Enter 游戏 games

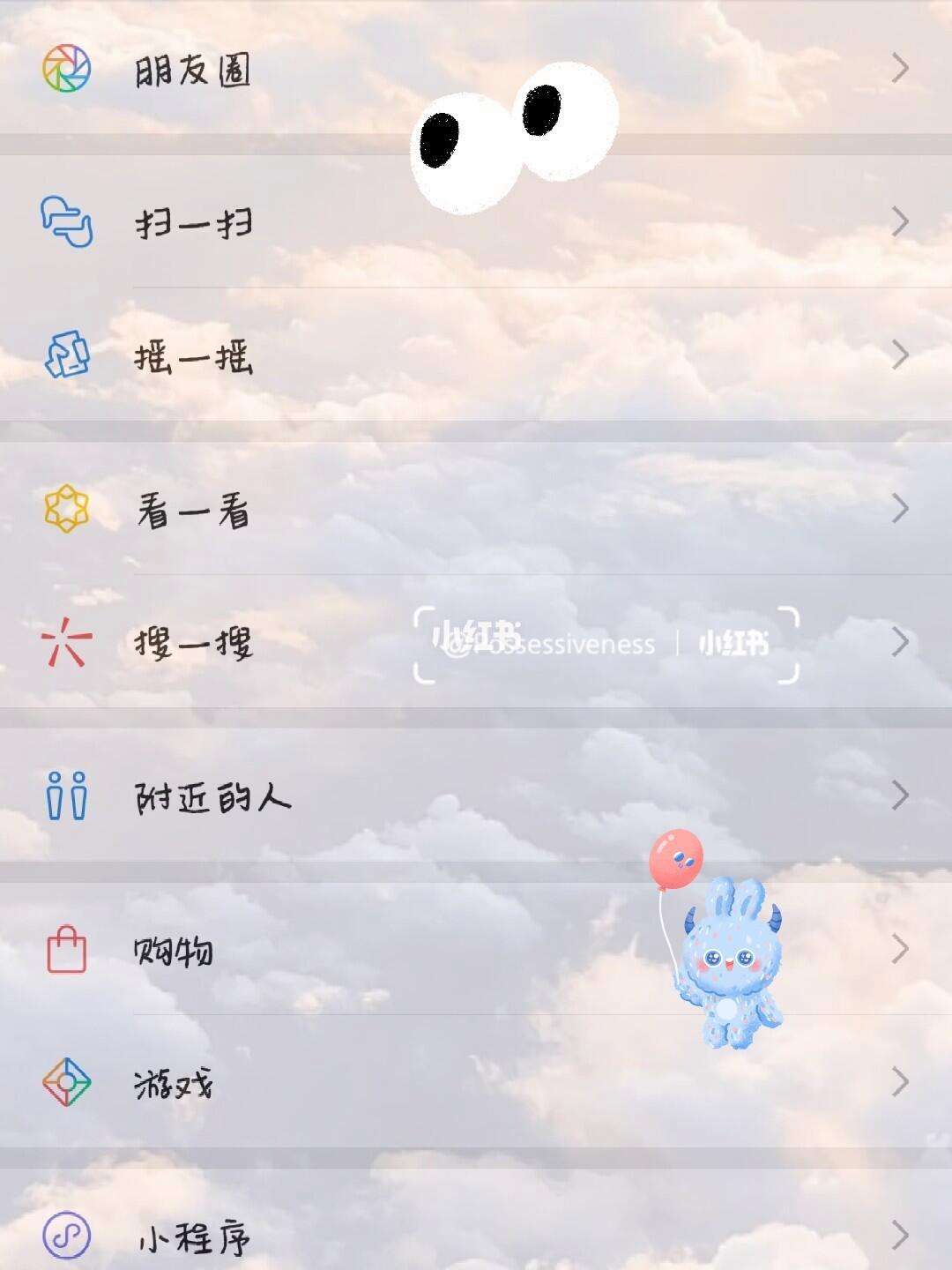[174, 1083]
